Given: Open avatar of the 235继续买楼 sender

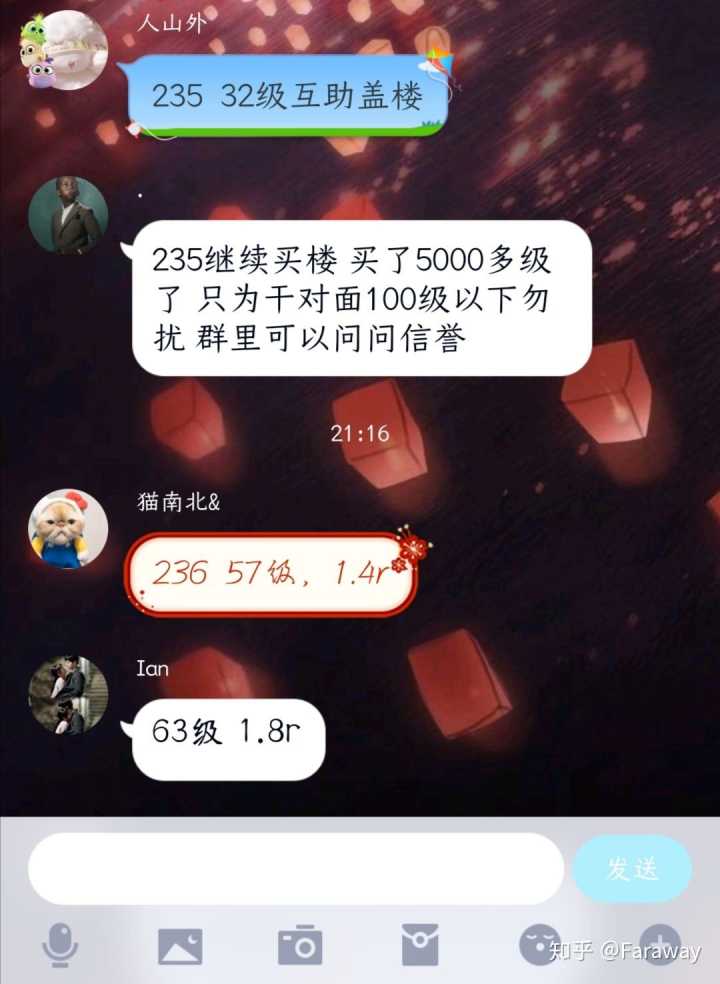Looking at the screenshot, I should click(x=67, y=215).
